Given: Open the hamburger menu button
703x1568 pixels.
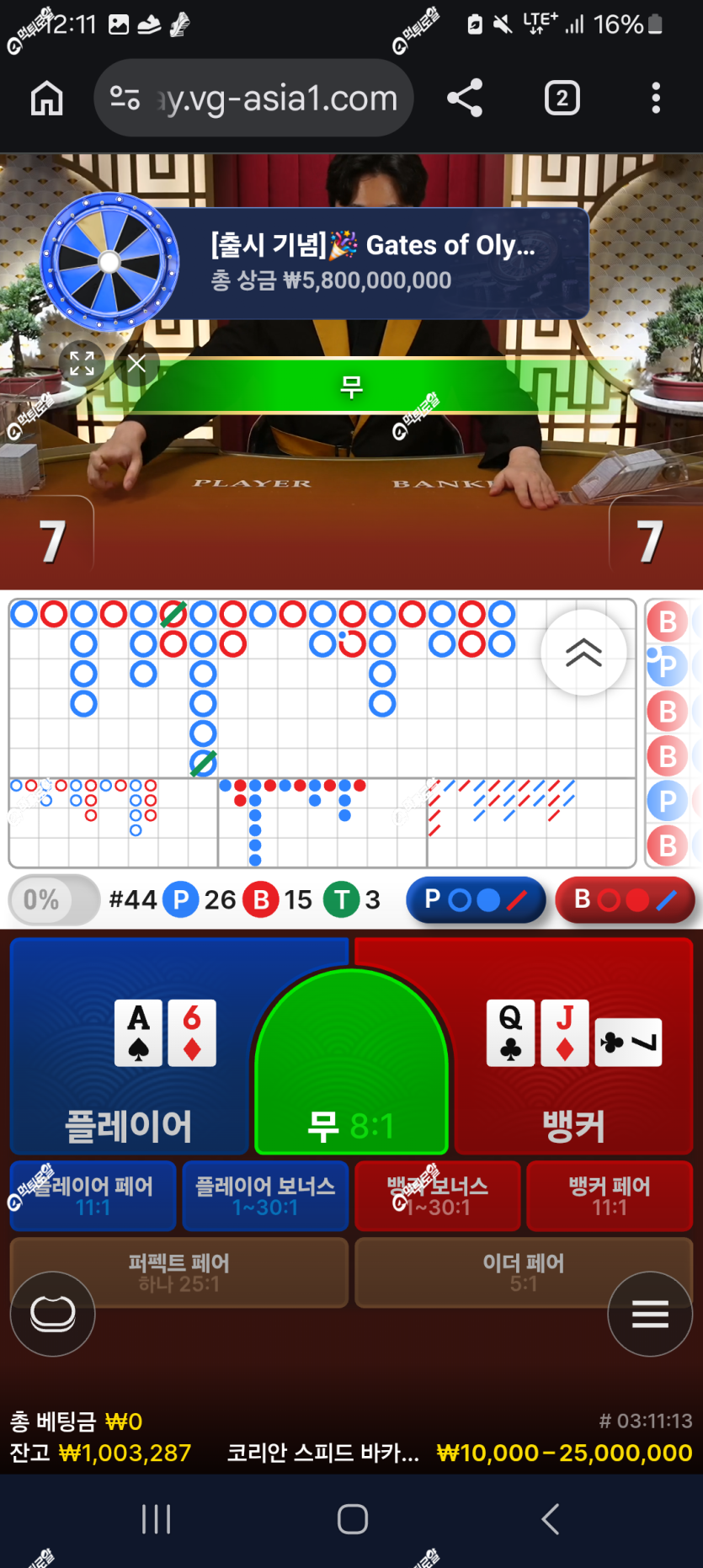Looking at the screenshot, I should (x=650, y=1314).
